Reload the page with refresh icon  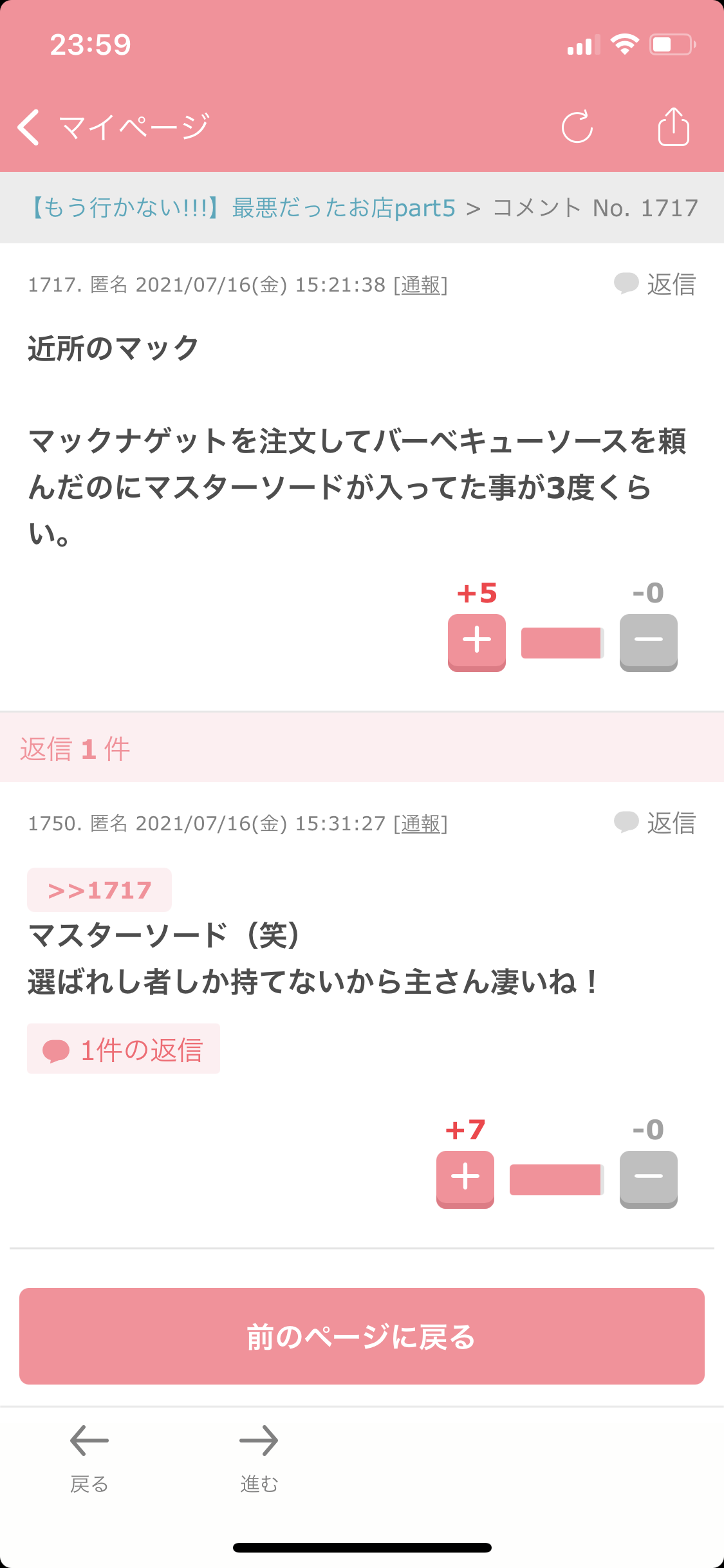(577, 127)
